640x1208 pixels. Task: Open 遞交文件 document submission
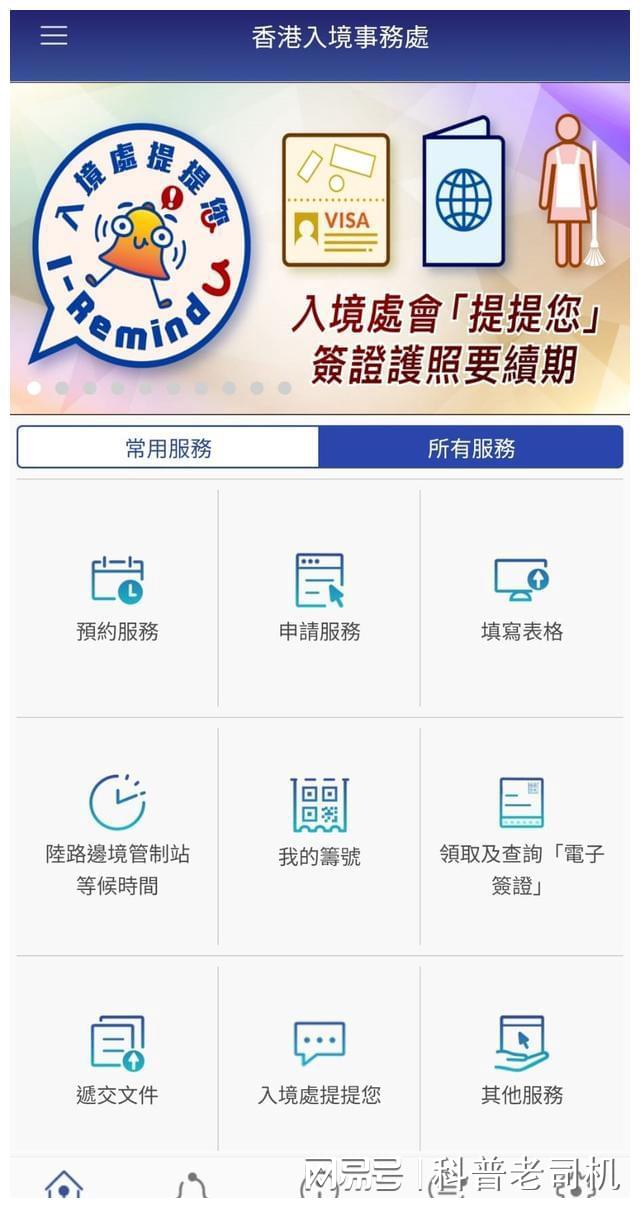tap(117, 1060)
